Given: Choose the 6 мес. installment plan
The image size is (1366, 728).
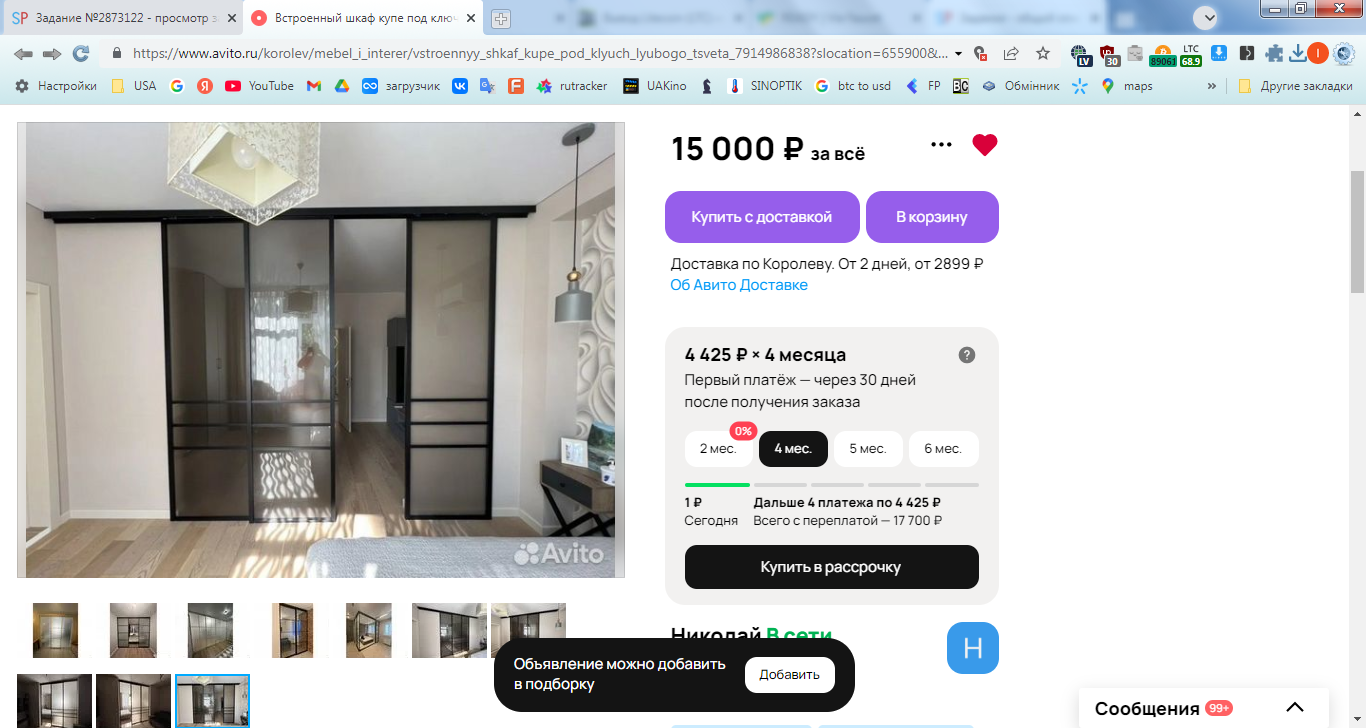Looking at the screenshot, I should coord(943,449).
